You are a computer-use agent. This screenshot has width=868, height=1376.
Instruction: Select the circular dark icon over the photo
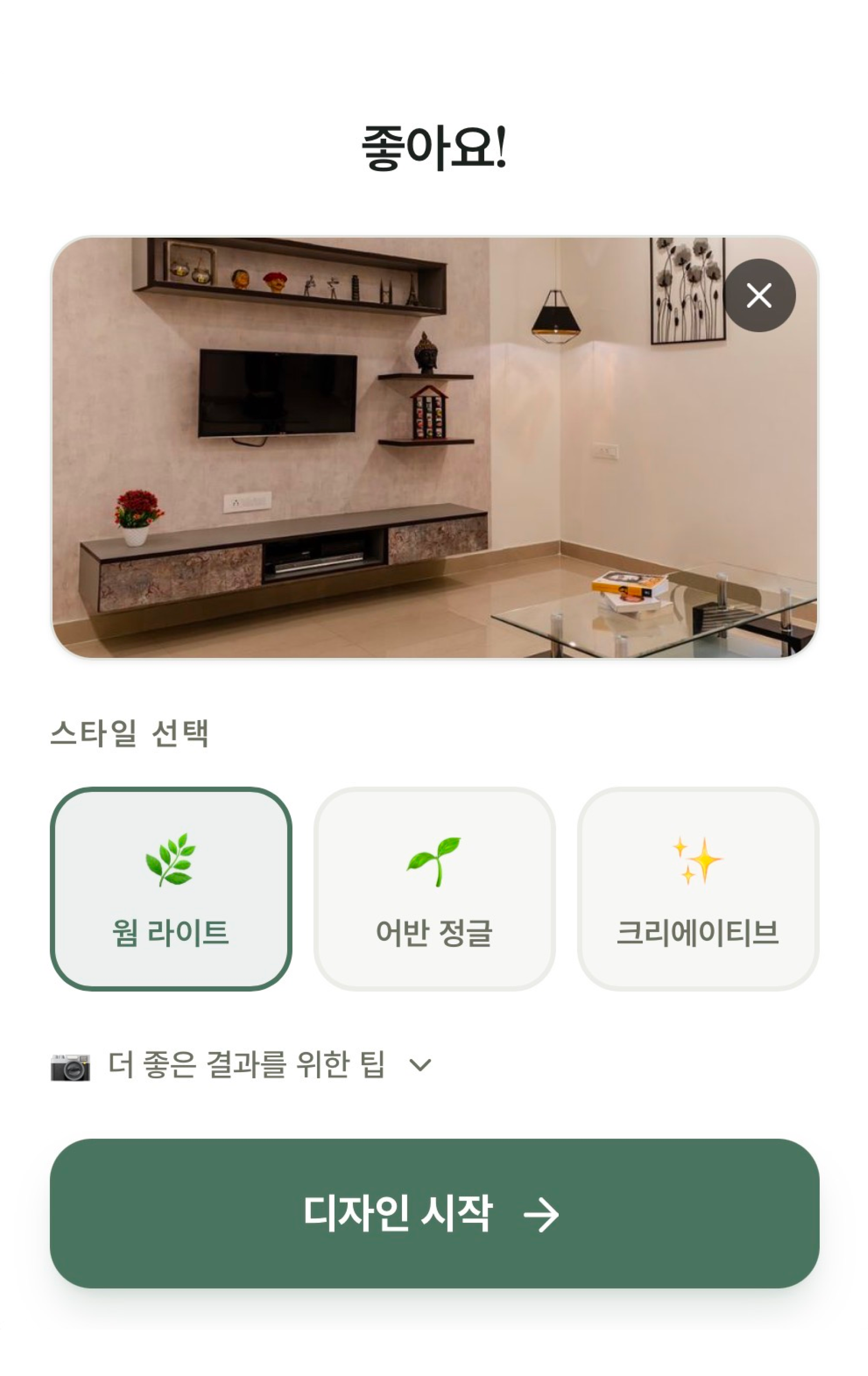759,295
